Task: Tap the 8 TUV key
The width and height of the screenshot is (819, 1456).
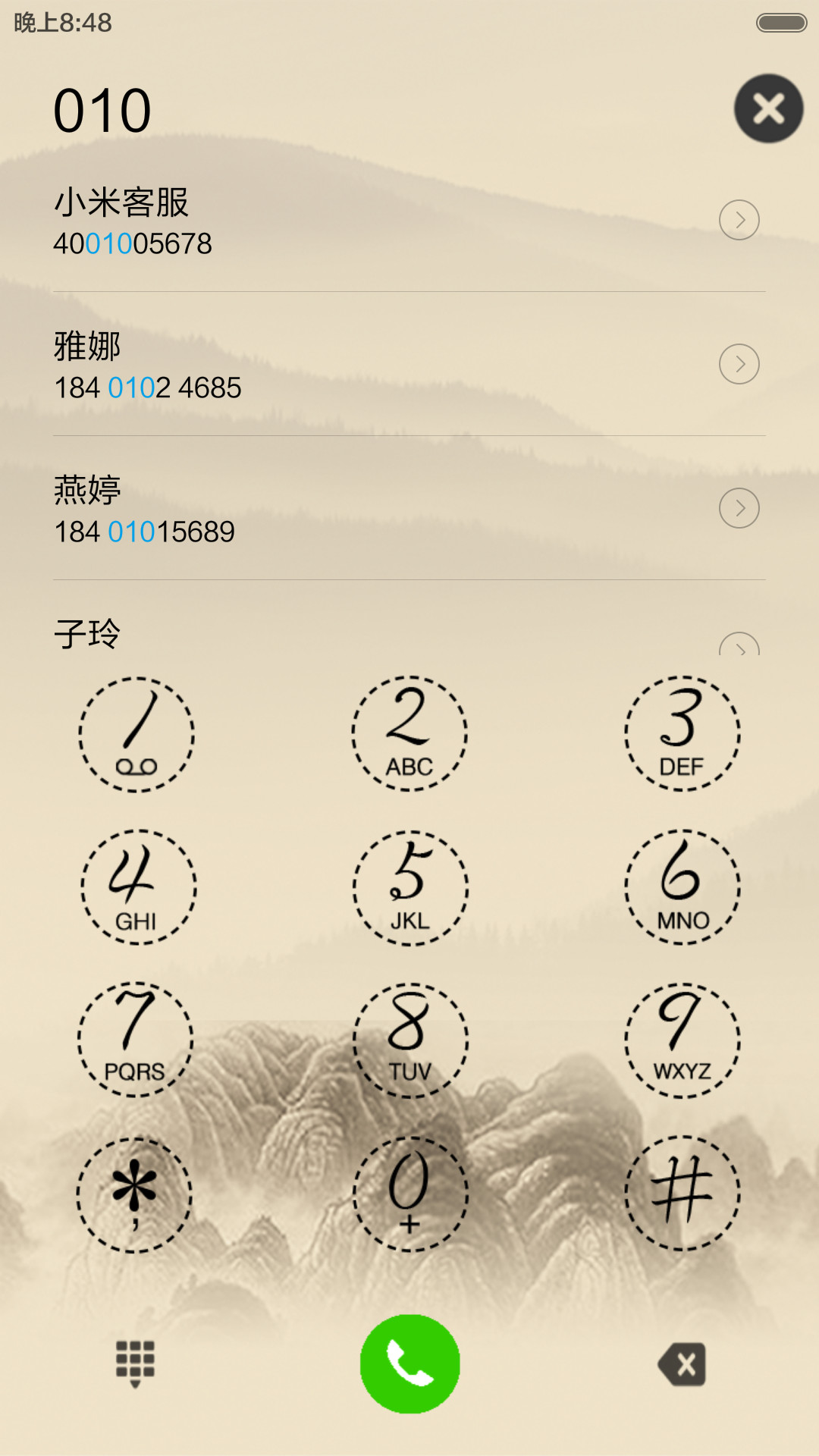Action: point(410,1040)
